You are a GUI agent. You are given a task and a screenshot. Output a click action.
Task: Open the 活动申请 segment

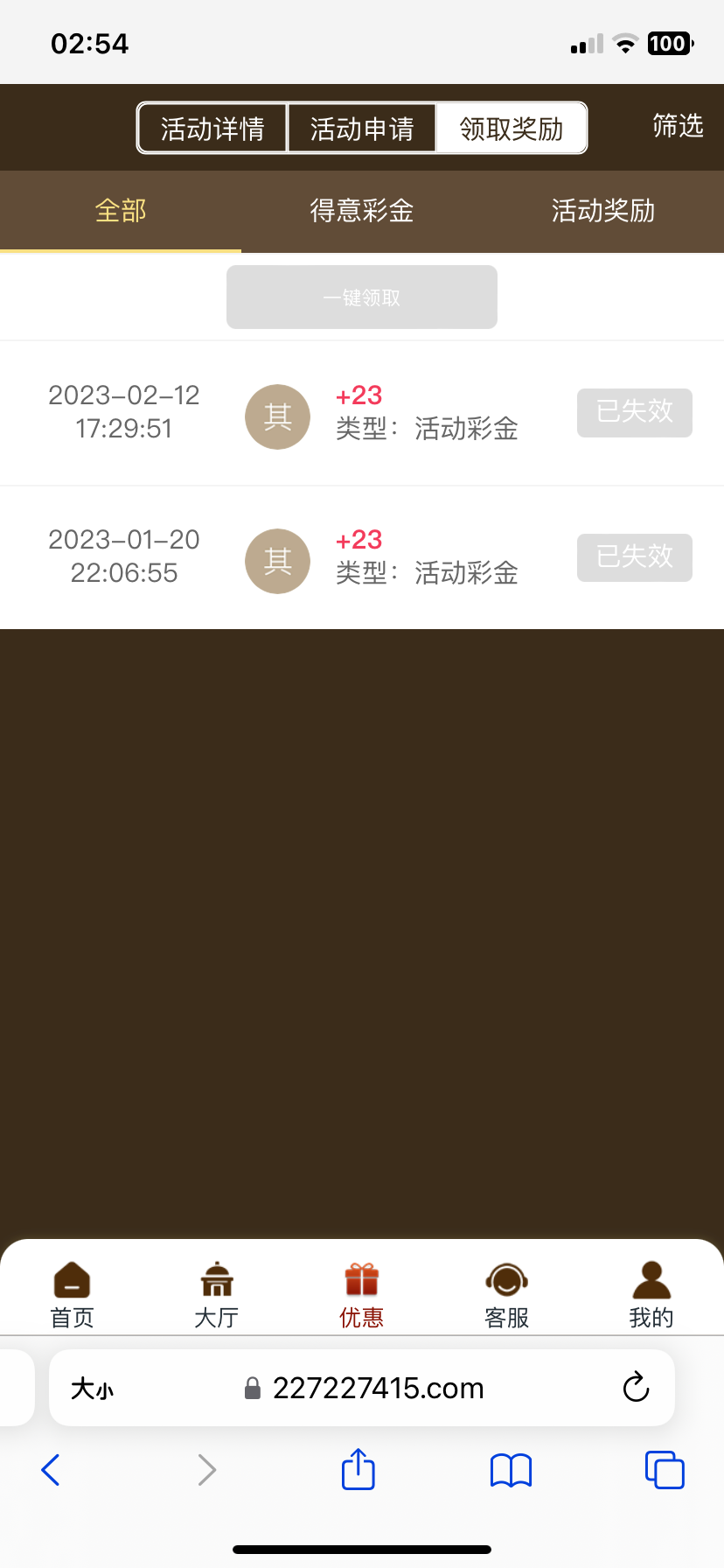click(362, 129)
